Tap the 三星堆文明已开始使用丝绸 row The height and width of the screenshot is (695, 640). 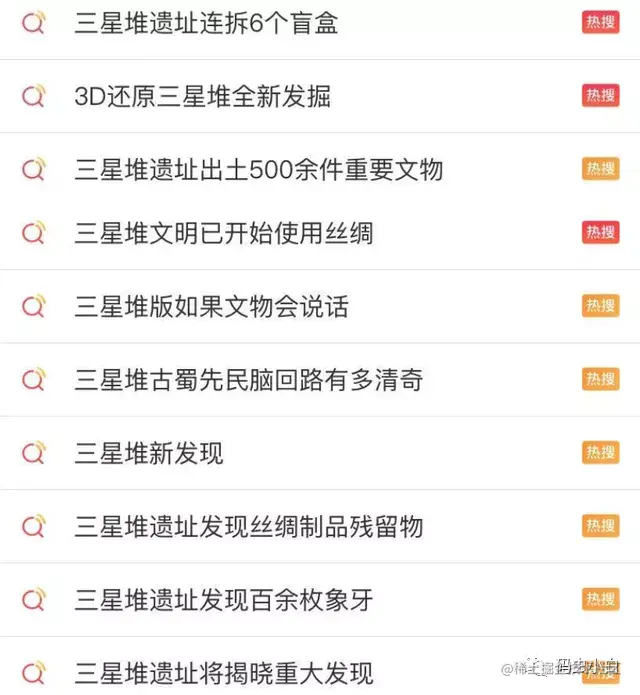coord(224,233)
